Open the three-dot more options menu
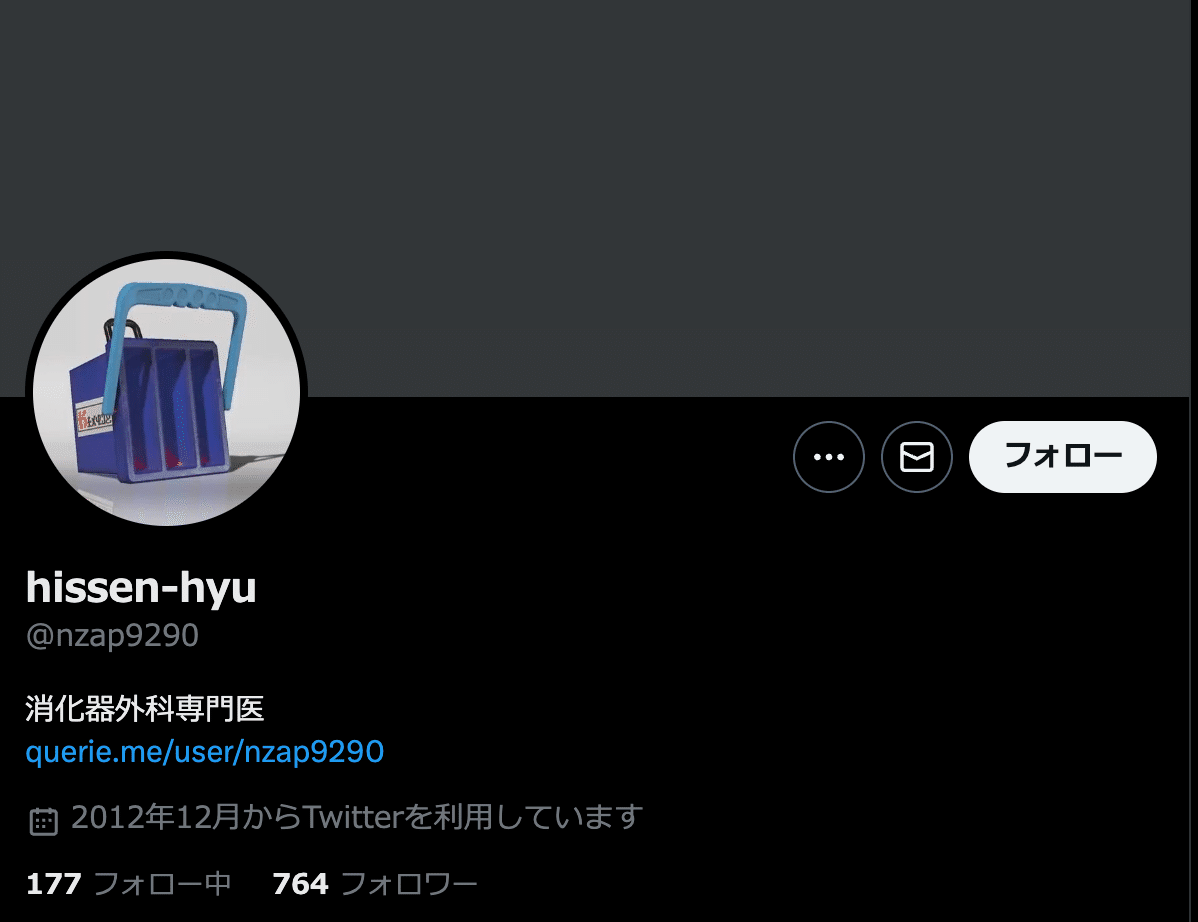 828,457
